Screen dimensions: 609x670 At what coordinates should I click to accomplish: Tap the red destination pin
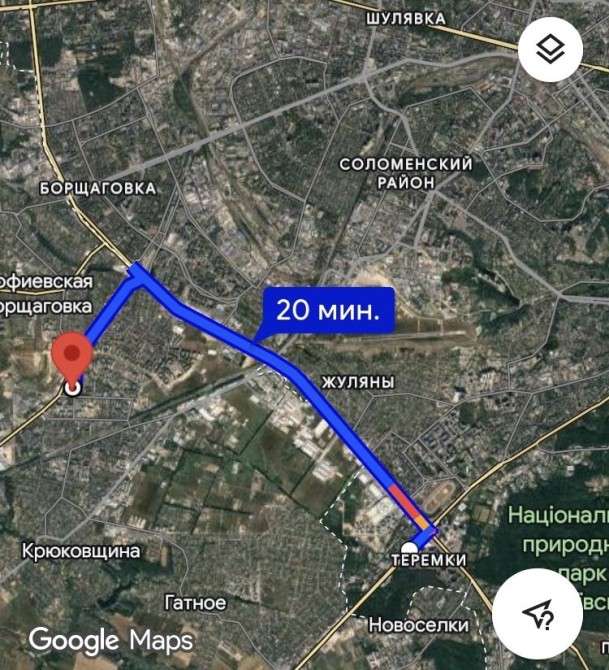click(x=72, y=360)
